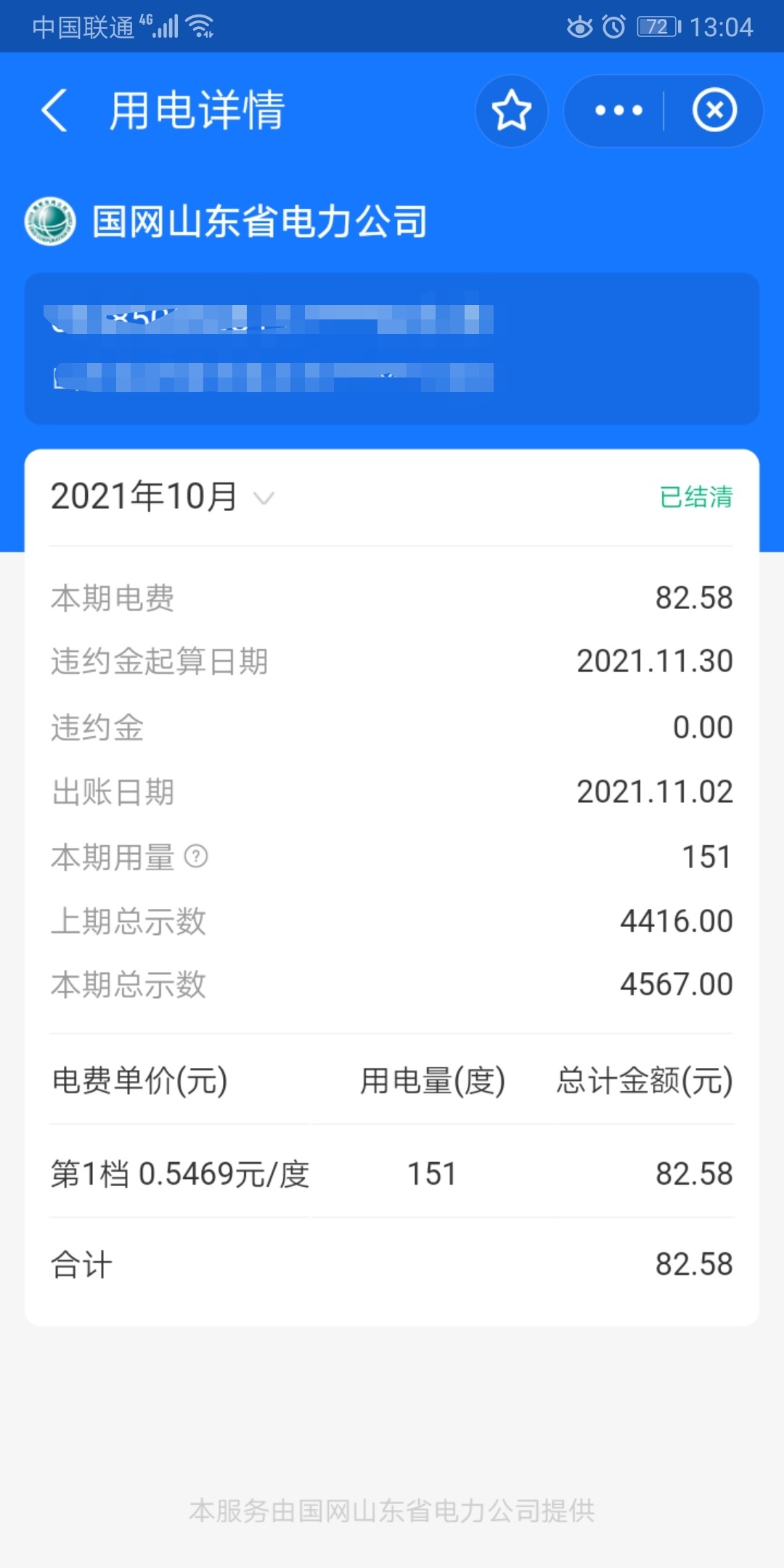Viewport: 784px width, 1568px height.
Task: Open the three-dot more options menu
Action: click(618, 110)
